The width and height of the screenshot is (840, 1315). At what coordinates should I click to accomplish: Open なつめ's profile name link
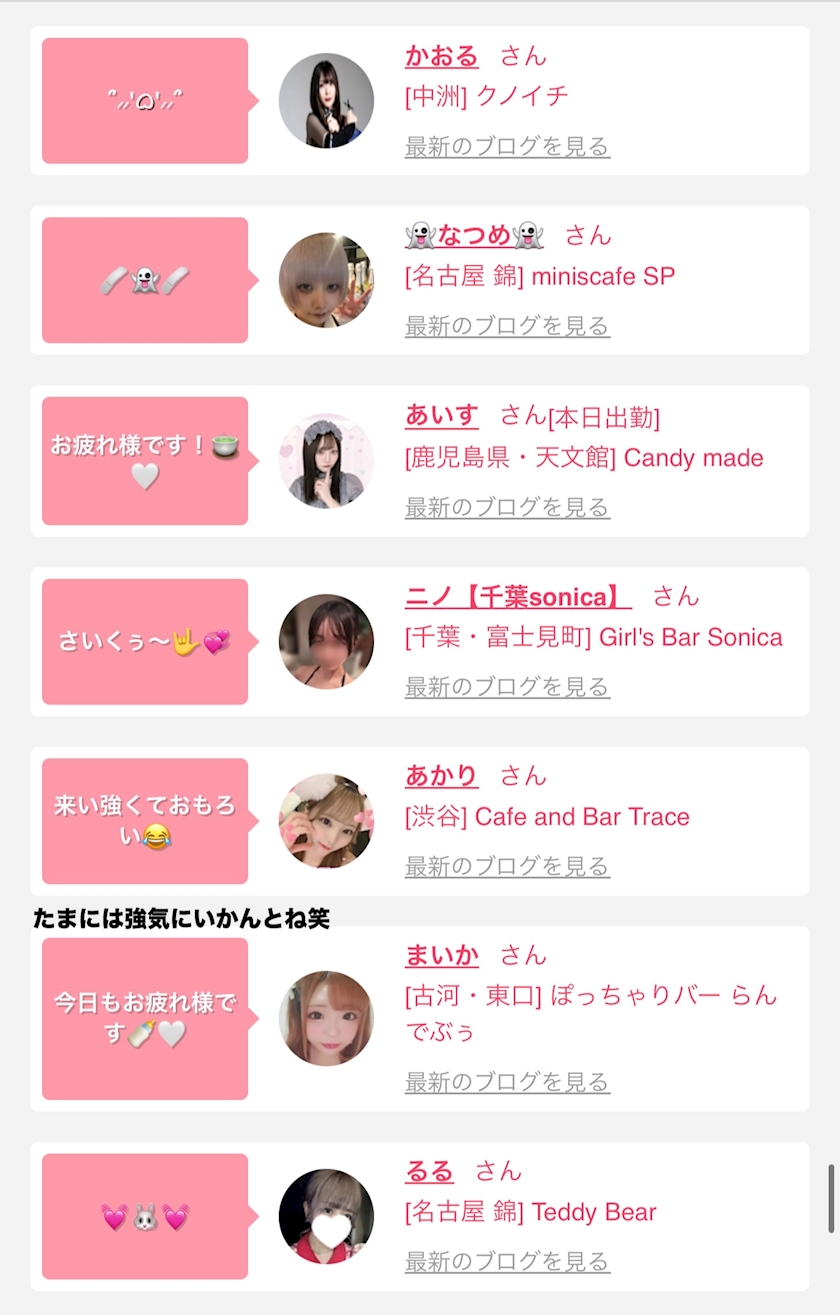(474, 236)
